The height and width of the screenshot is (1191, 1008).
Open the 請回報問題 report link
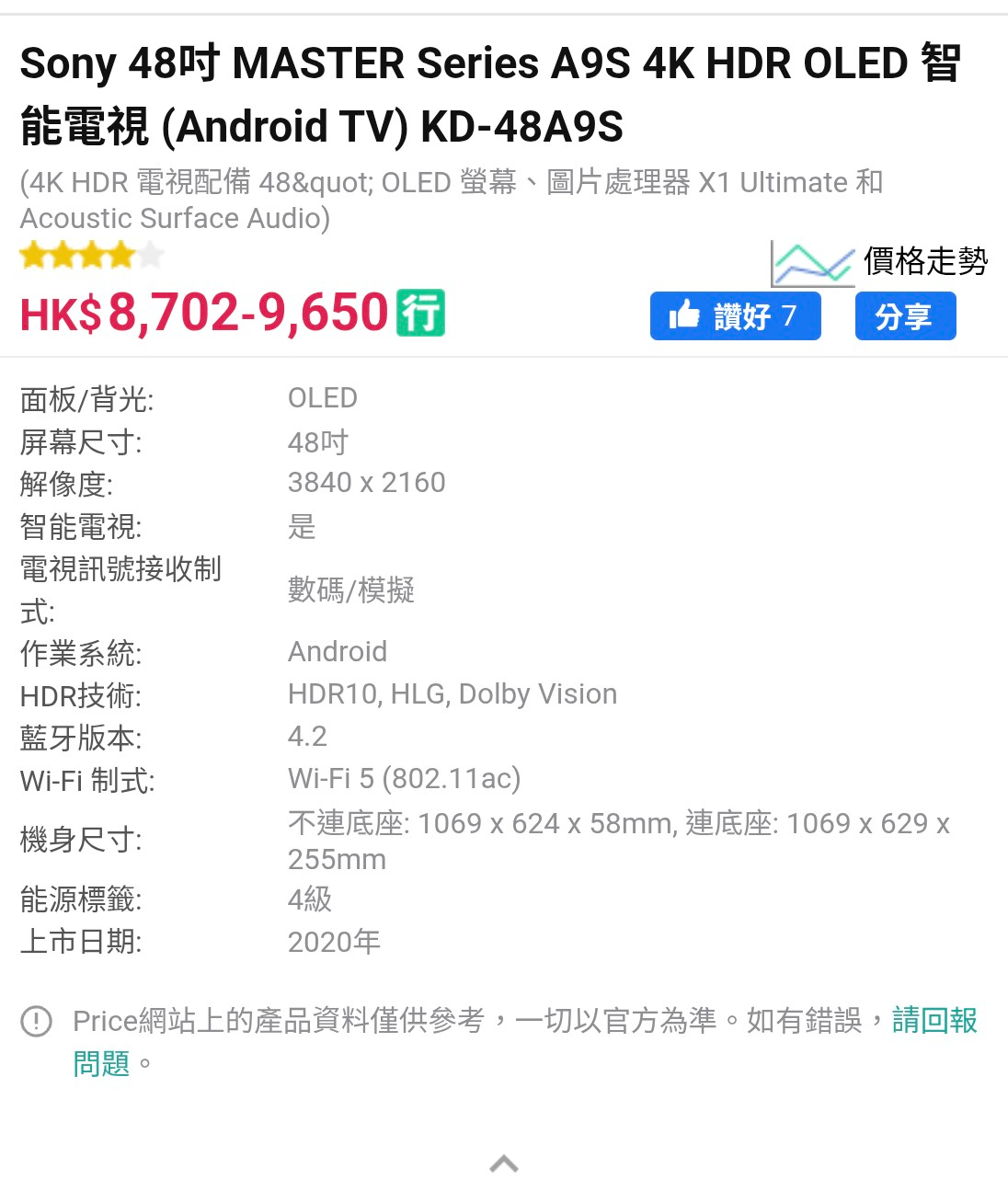934,1021
